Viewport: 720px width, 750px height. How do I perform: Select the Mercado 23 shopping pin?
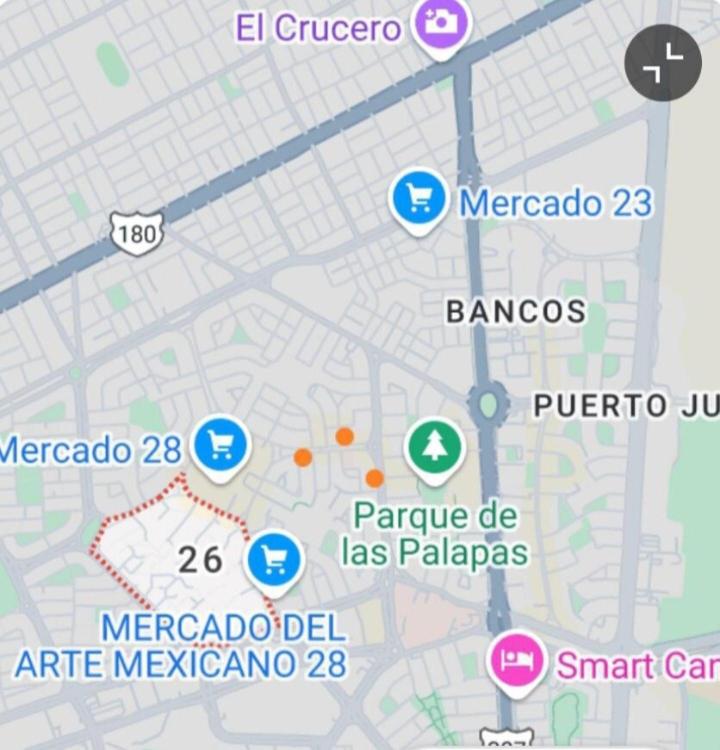click(419, 200)
